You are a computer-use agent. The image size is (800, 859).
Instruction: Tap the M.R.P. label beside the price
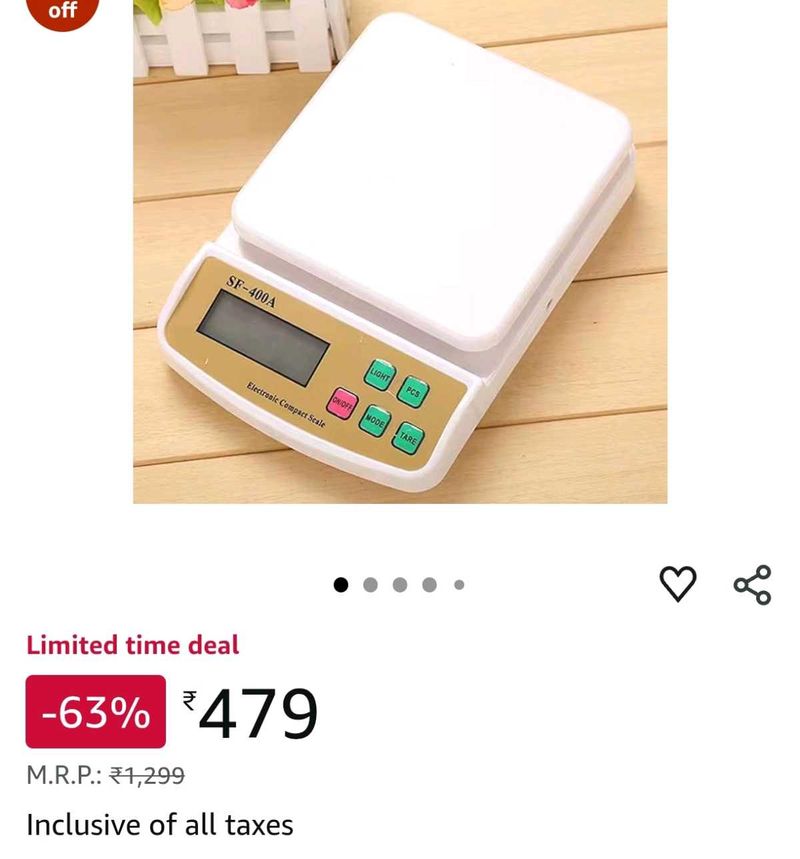point(65,771)
